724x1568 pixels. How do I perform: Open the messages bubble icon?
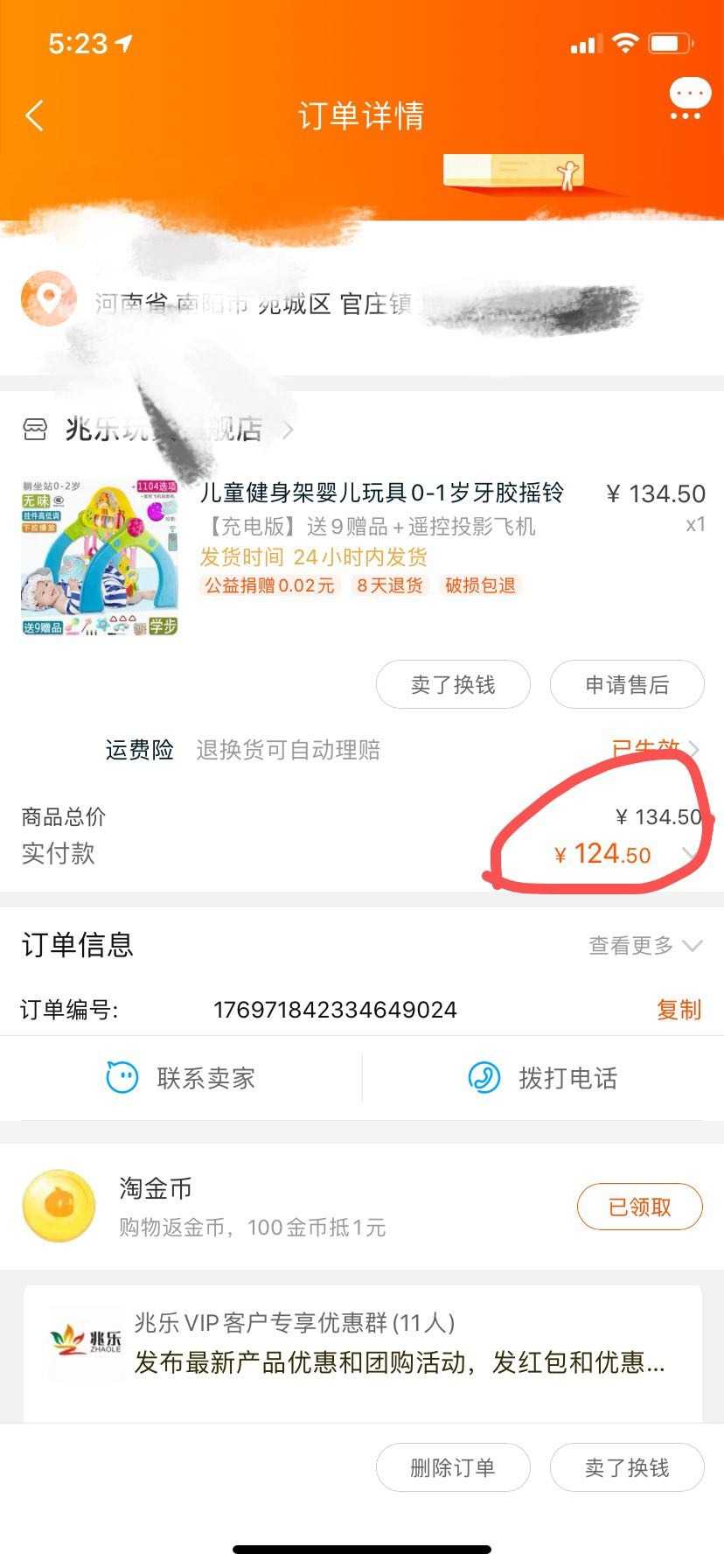pyautogui.click(x=689, y=98)
